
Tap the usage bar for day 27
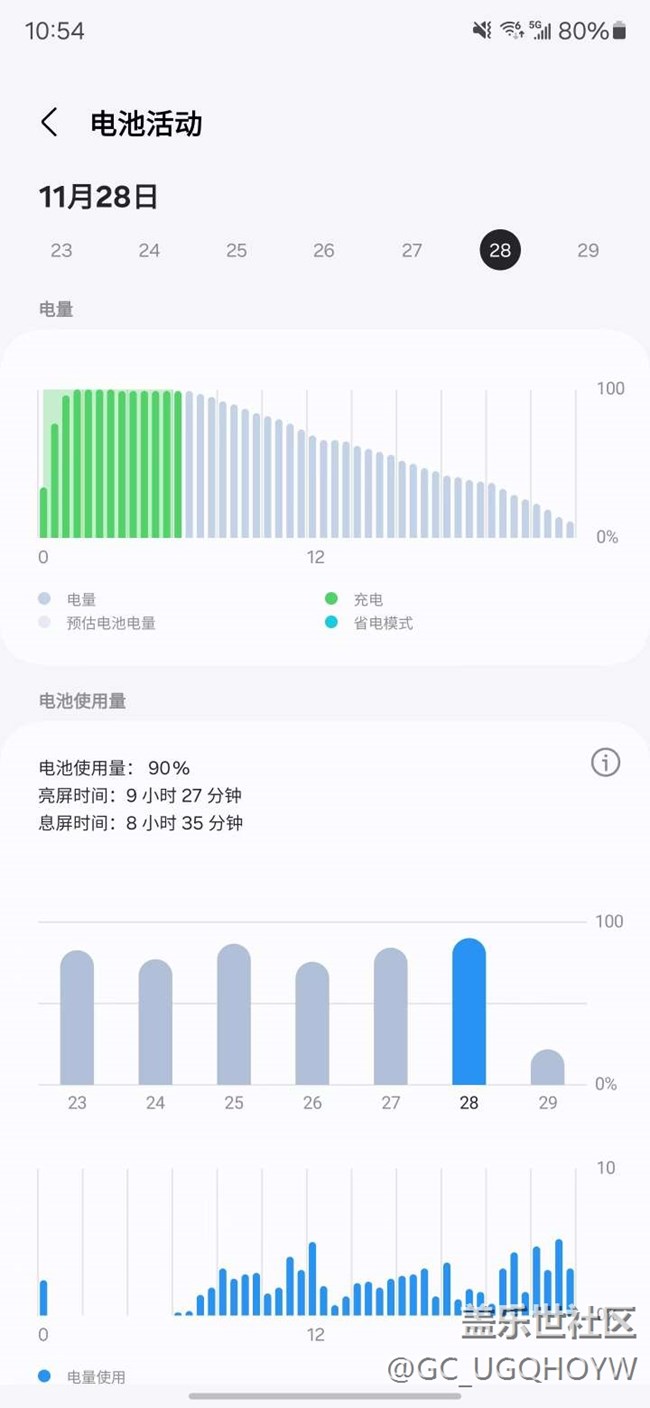click(x=391, y=1016)
